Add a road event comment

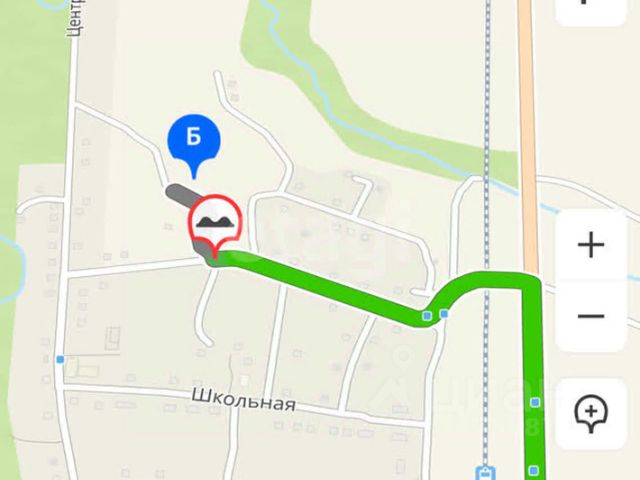pos(591,412)
